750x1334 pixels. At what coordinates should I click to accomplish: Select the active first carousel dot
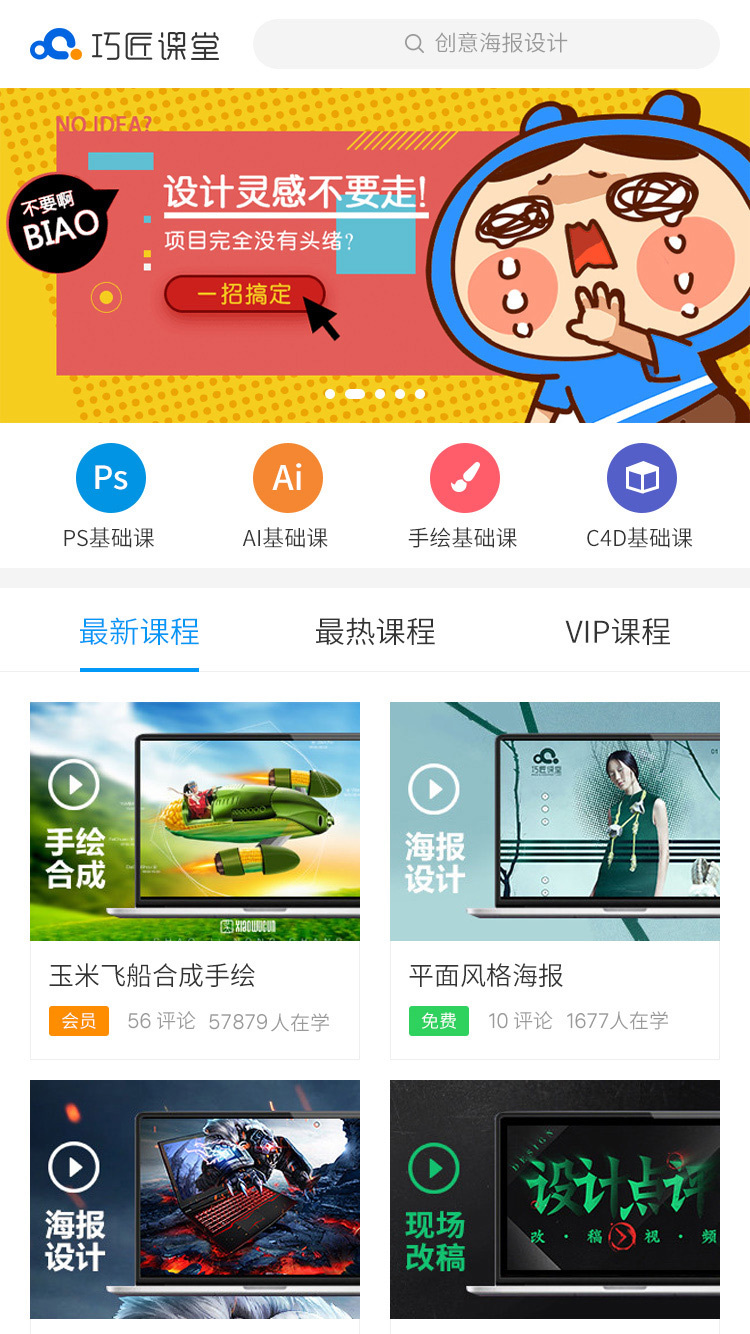pyautogui.click(x=329, y=394)
